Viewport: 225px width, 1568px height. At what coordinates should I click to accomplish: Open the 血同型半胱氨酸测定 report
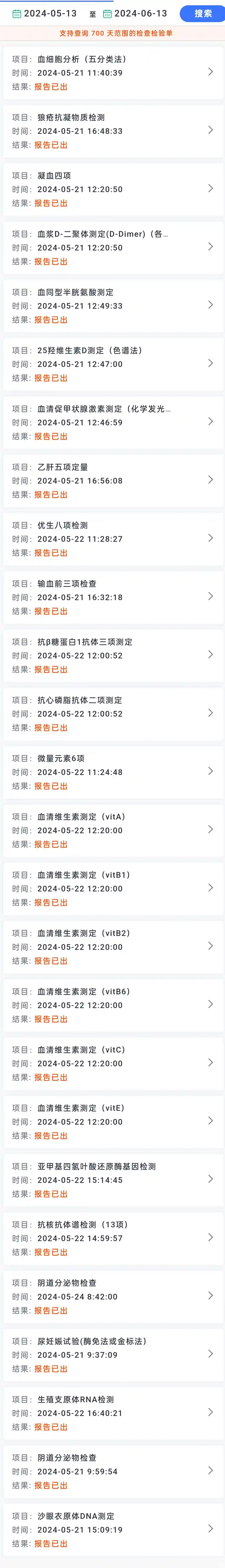tap(112, 306)
